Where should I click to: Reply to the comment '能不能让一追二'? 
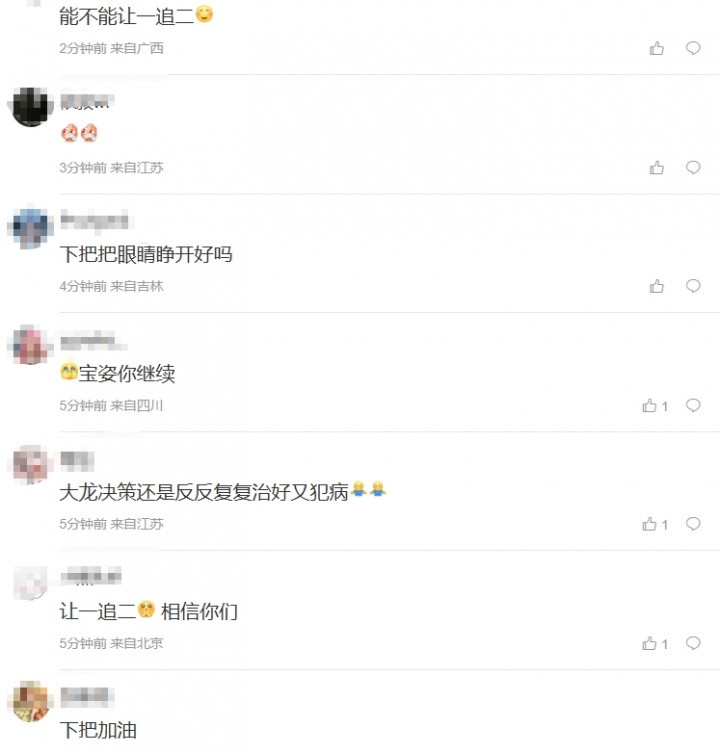click(x=693, y=48)
